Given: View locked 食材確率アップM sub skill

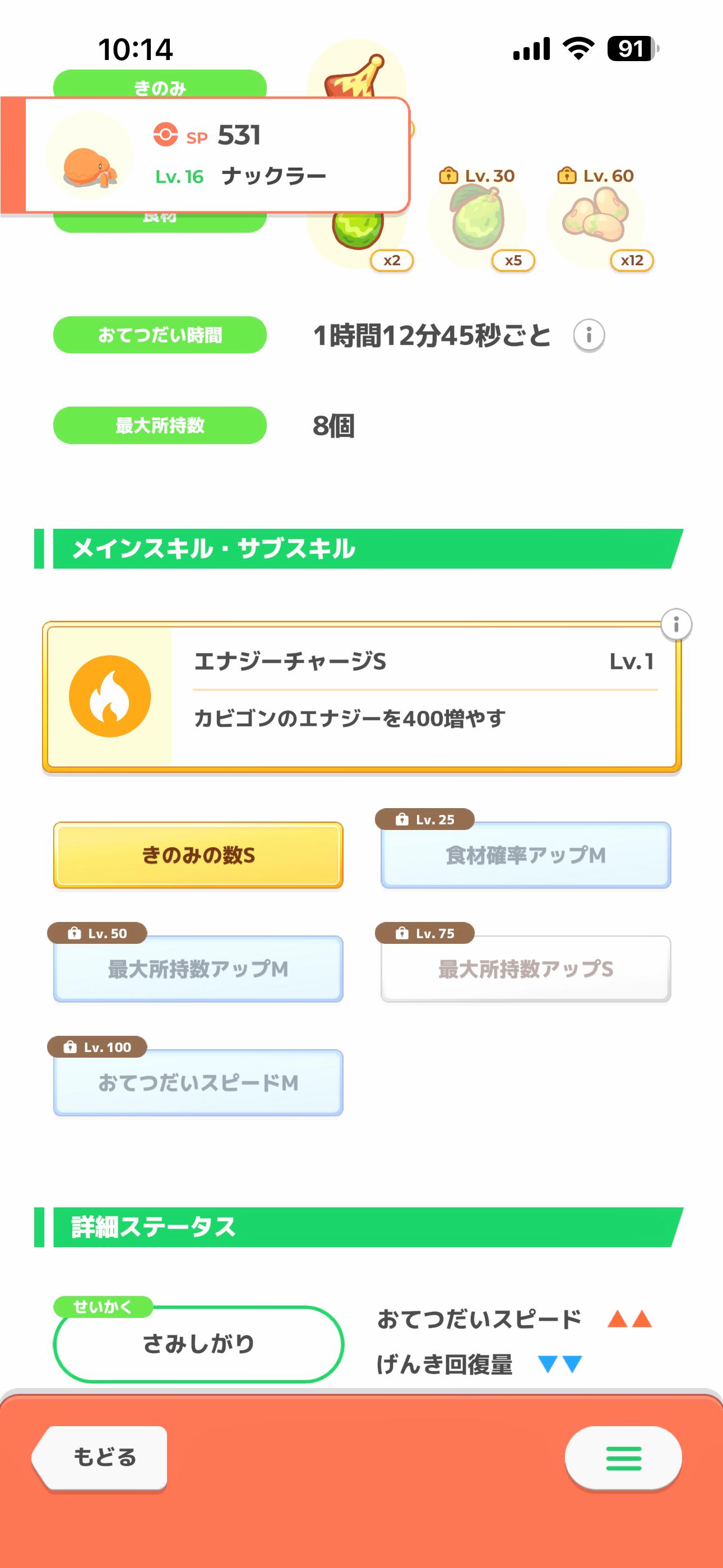Looking at the screenshot, I should pos(526,855).
